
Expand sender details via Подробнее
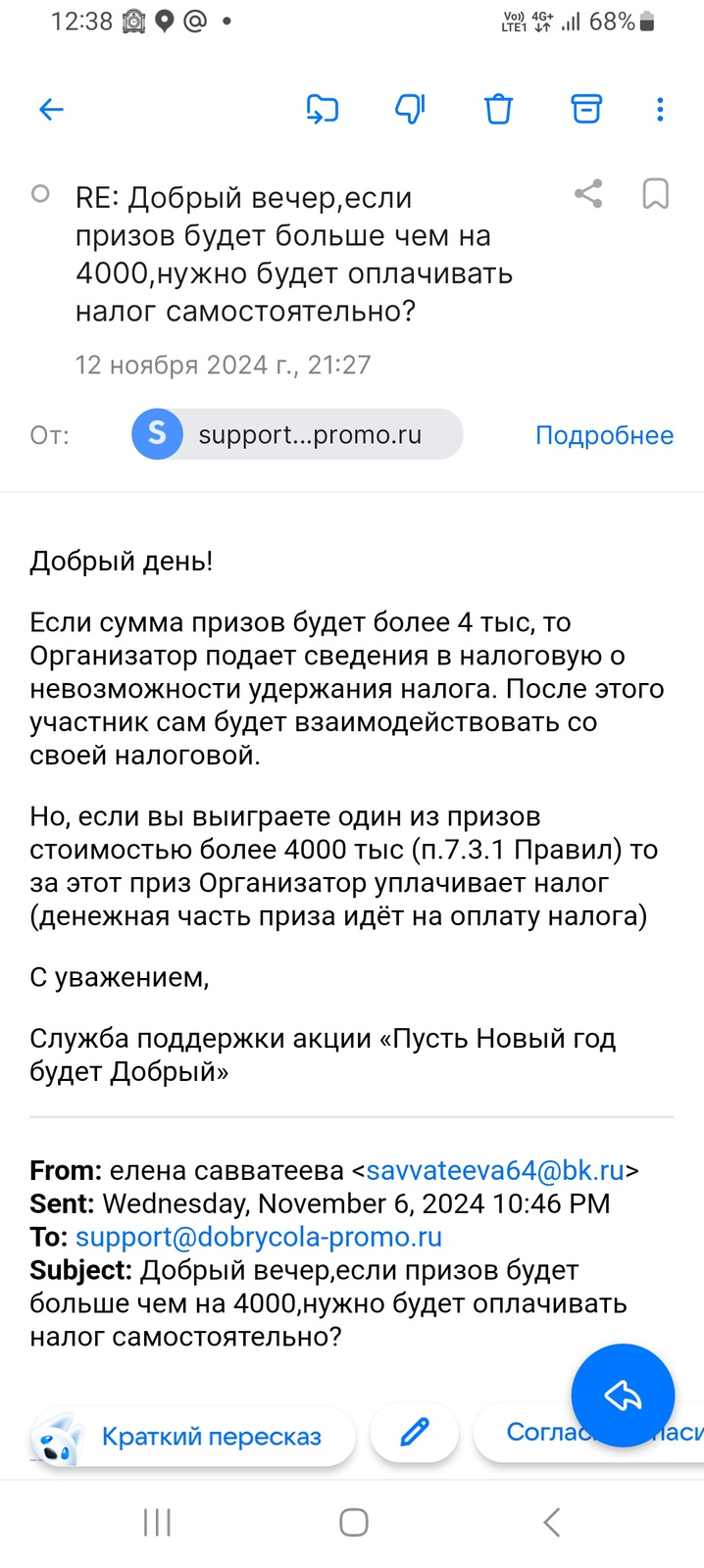pyautogui.click(x=604, y=435)
